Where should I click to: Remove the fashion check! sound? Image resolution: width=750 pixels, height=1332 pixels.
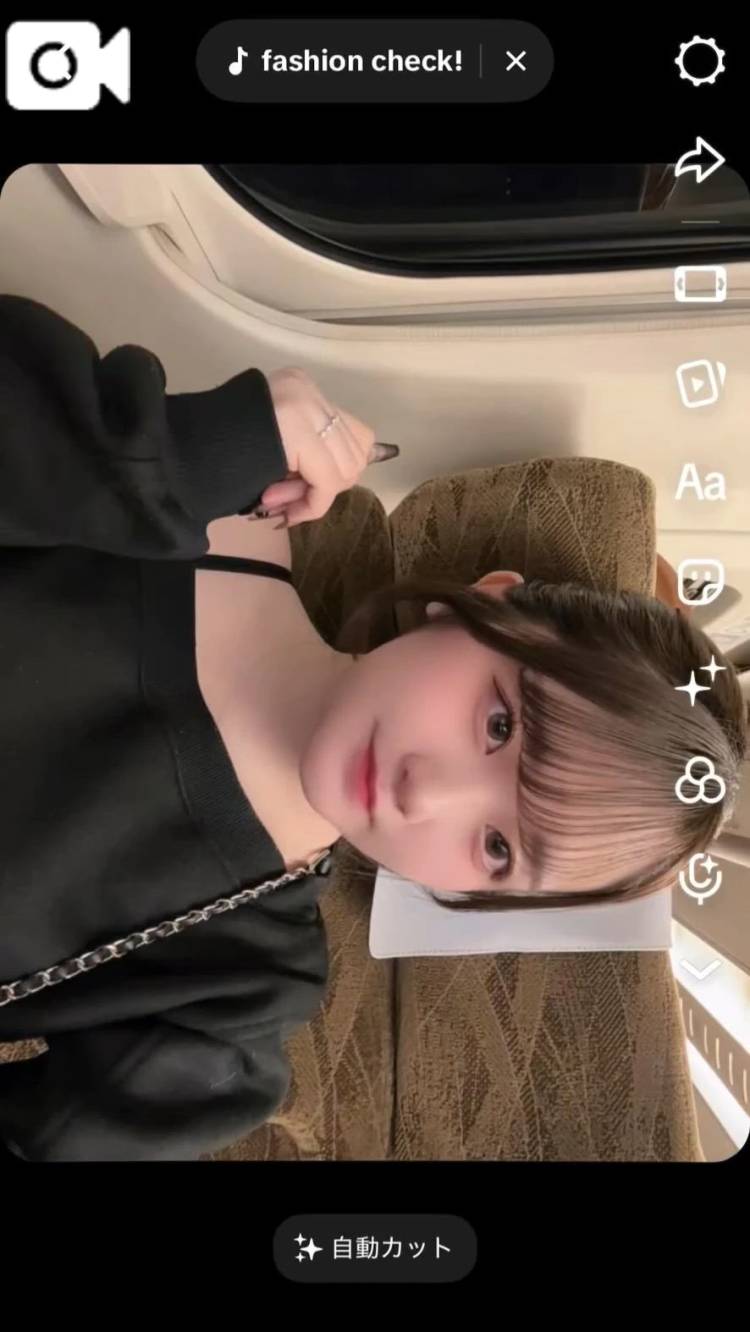click(x=516, y=62)
